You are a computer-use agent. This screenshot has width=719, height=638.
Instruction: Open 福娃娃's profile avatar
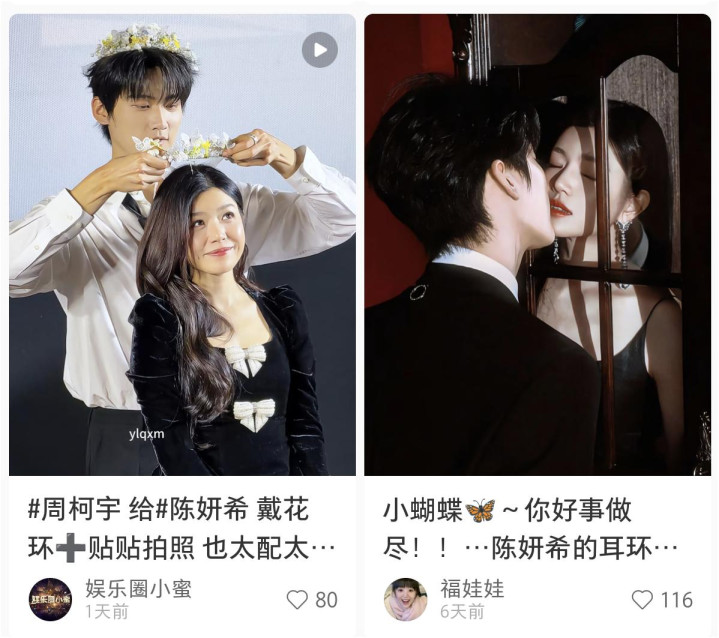tap(405, 599)
